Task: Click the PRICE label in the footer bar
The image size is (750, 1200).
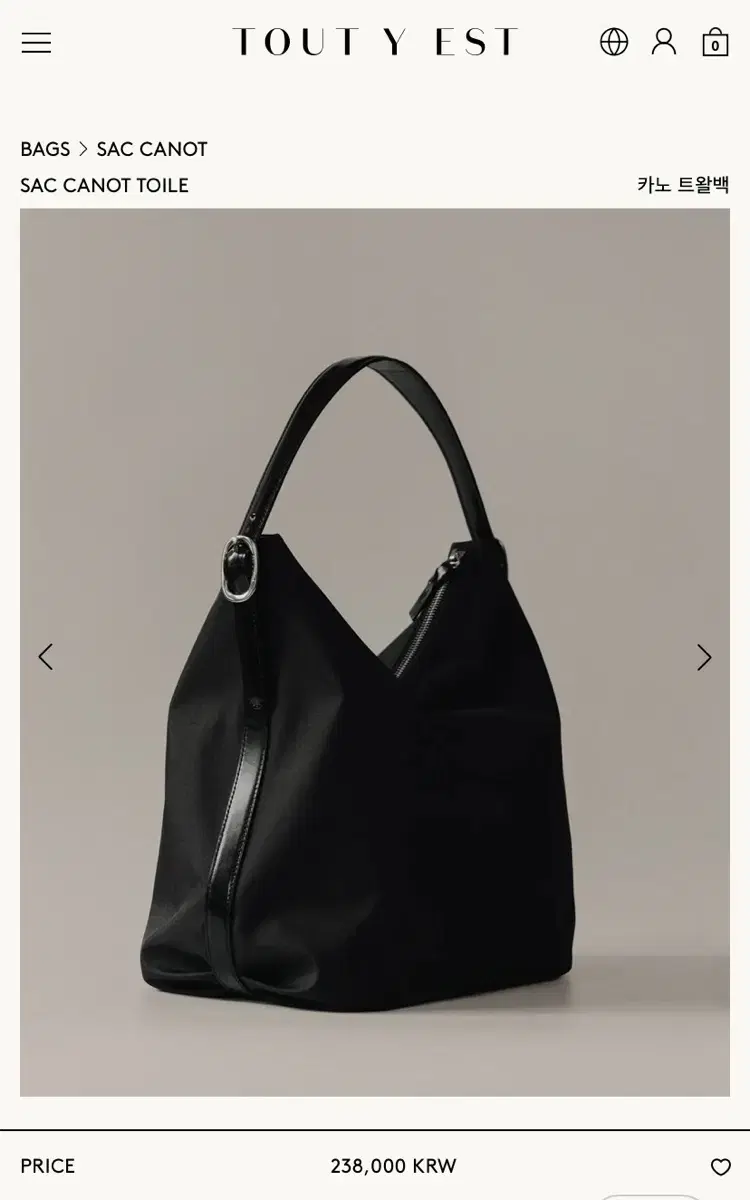Action: (x=48, y=1166)
